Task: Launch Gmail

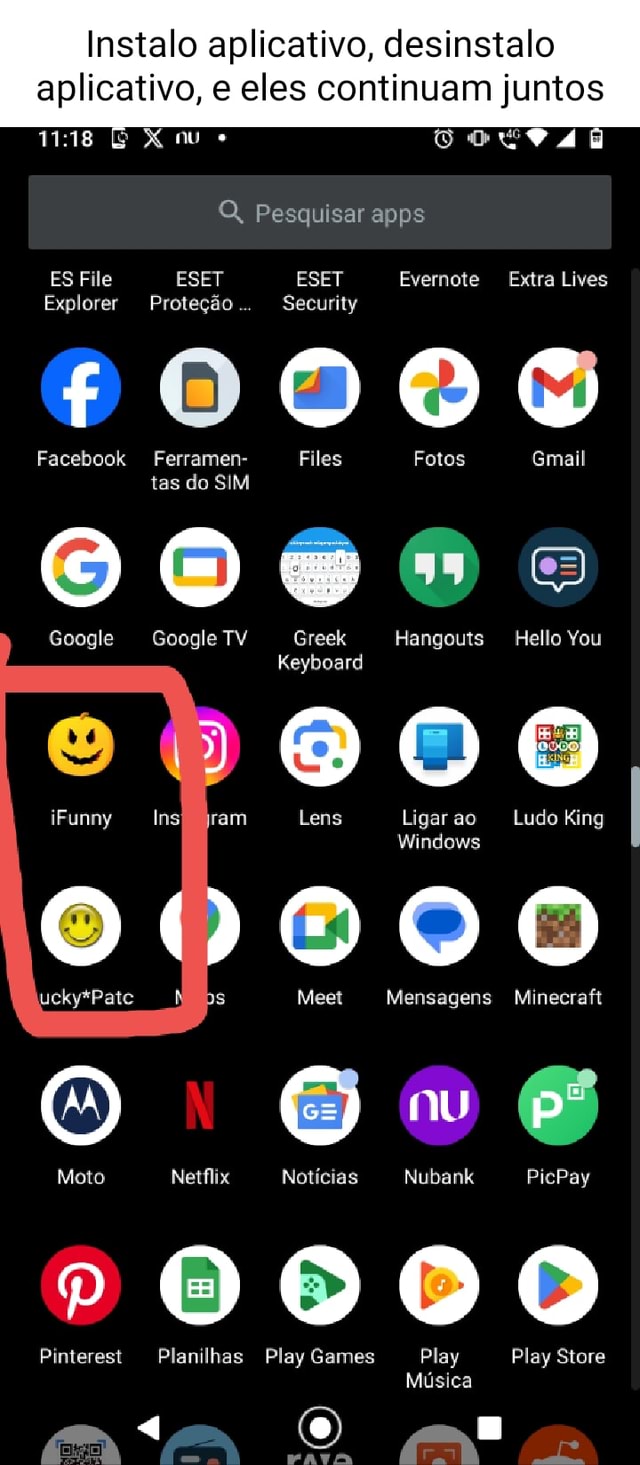Action: [x=558, y=387]
